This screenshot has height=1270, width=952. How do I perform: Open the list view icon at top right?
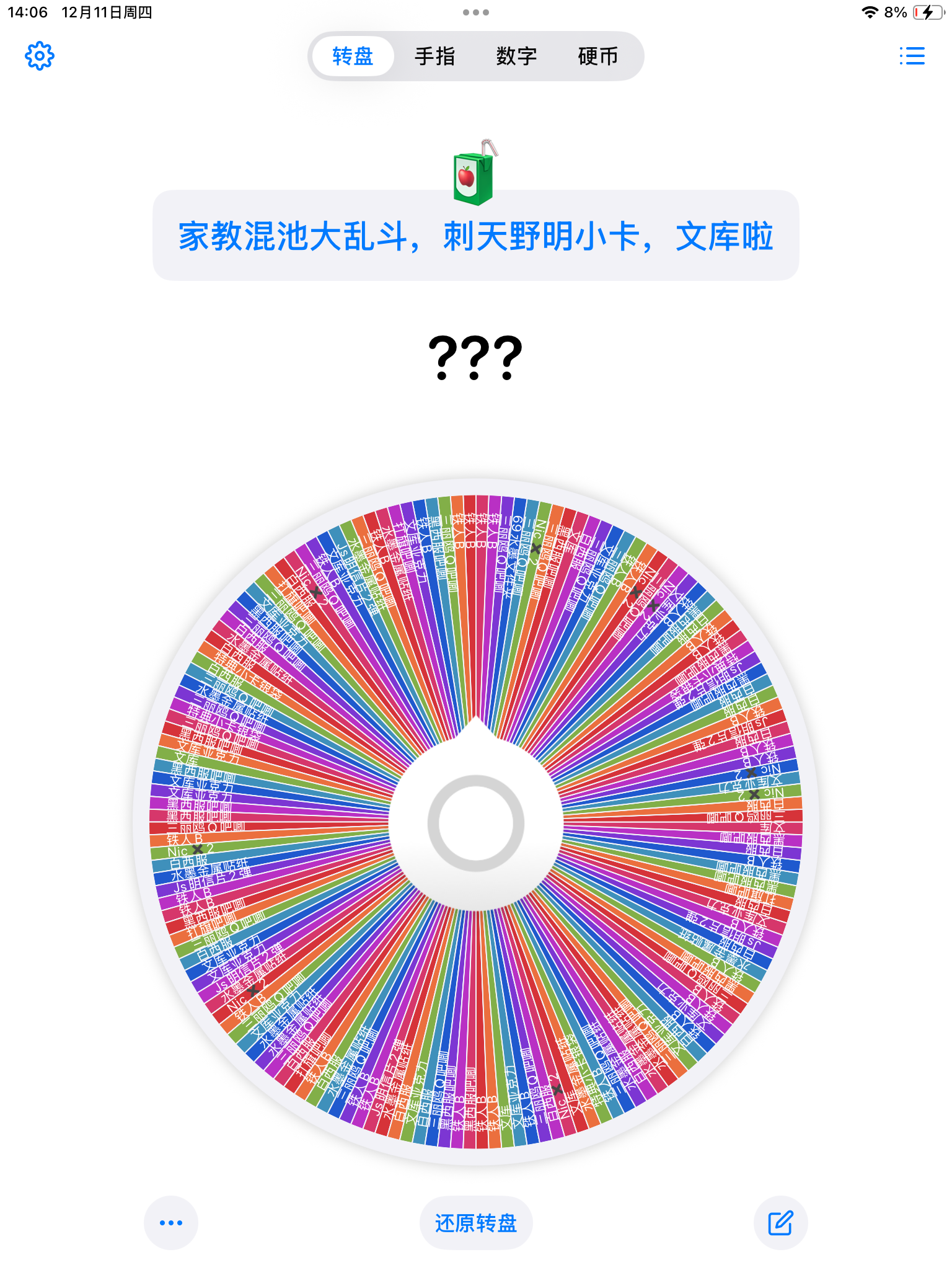[x=912, y=55]
